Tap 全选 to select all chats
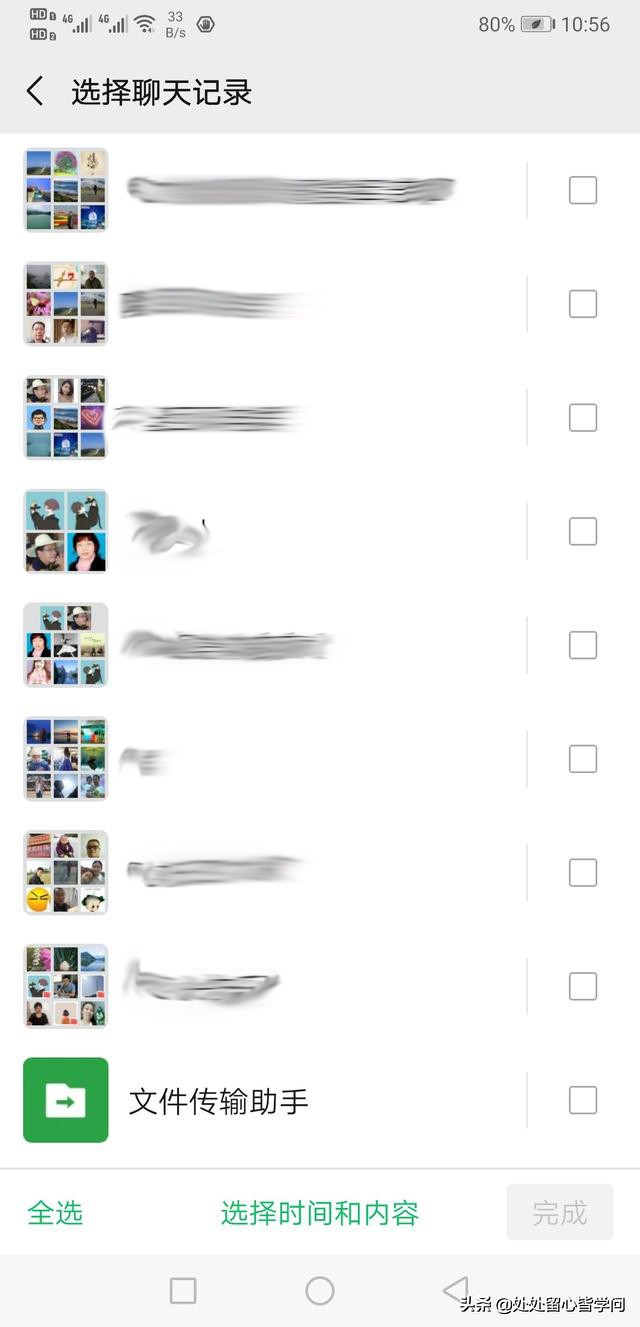The image size is (640, 1327). [x=55, y=1213]
